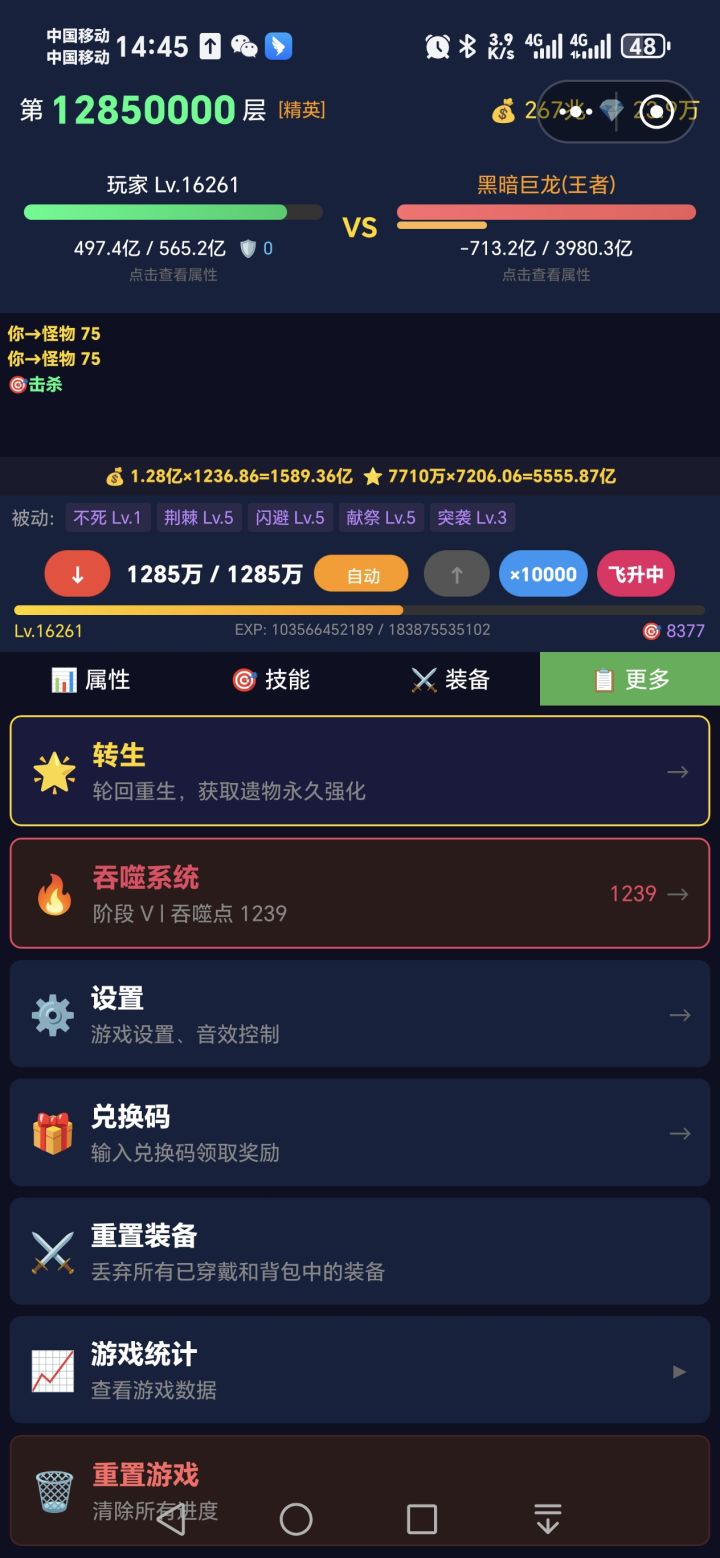
Task: Open 设置 via the gear icon
Action: tap(52, 1013)
